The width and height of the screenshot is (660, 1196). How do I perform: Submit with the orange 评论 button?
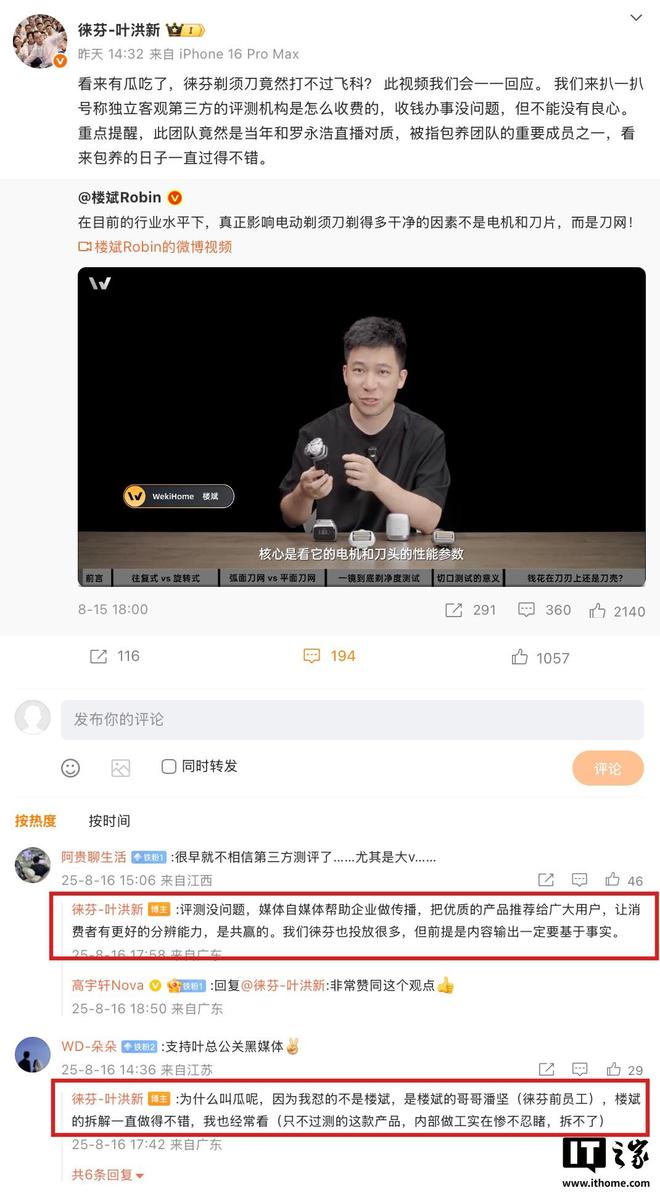pyautogui.click(x=607, y=768)
